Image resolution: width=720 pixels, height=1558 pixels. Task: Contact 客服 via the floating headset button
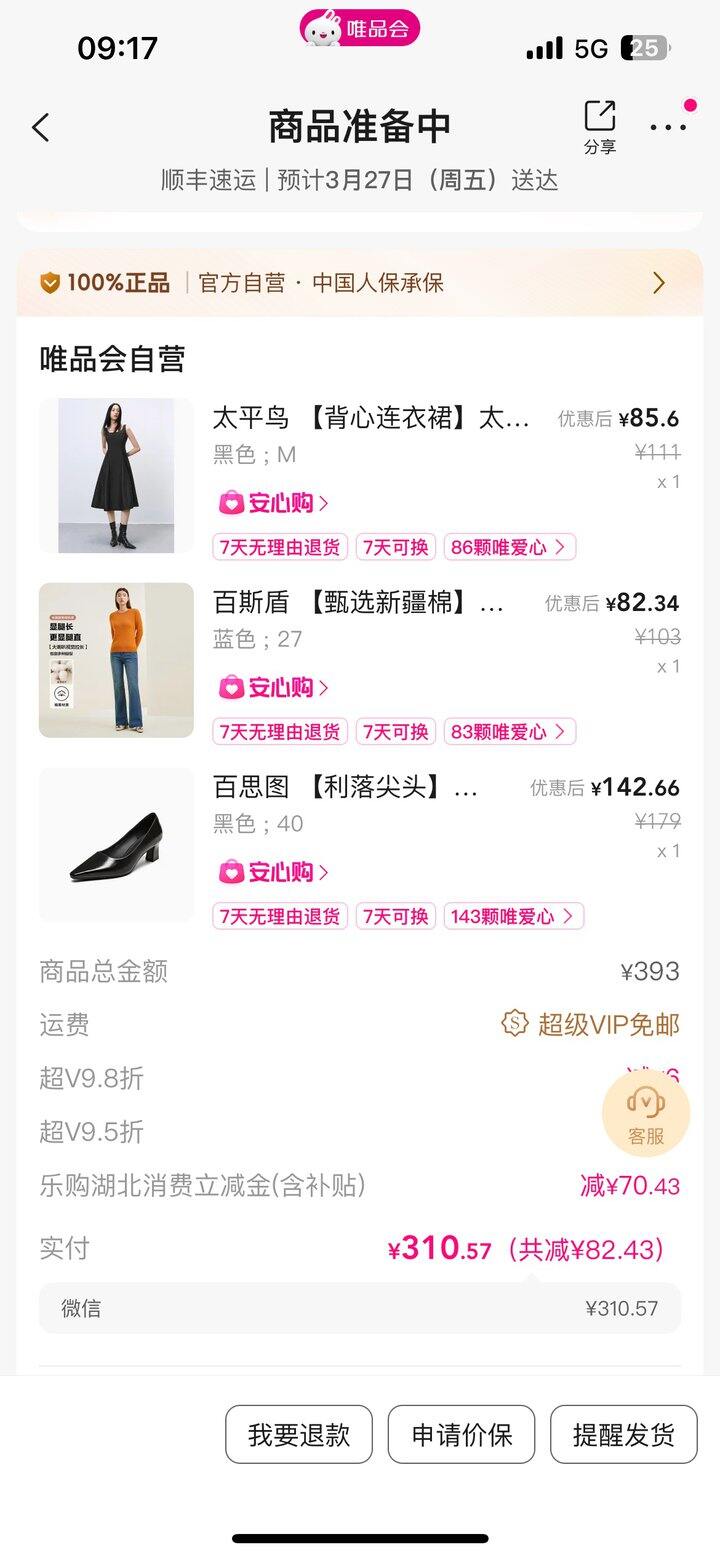pyautogui.click(x=646, y=1113)
